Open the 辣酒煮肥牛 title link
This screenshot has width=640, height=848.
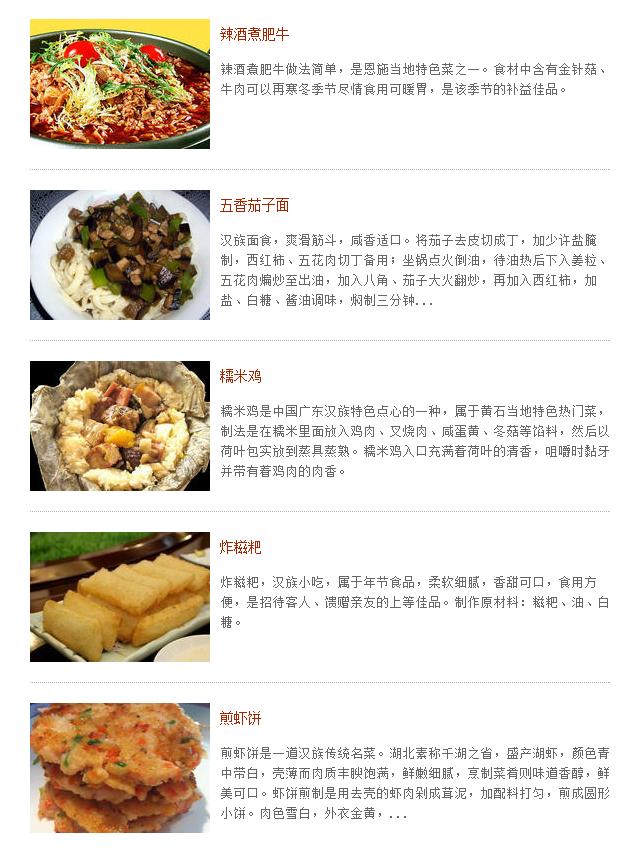254,34
